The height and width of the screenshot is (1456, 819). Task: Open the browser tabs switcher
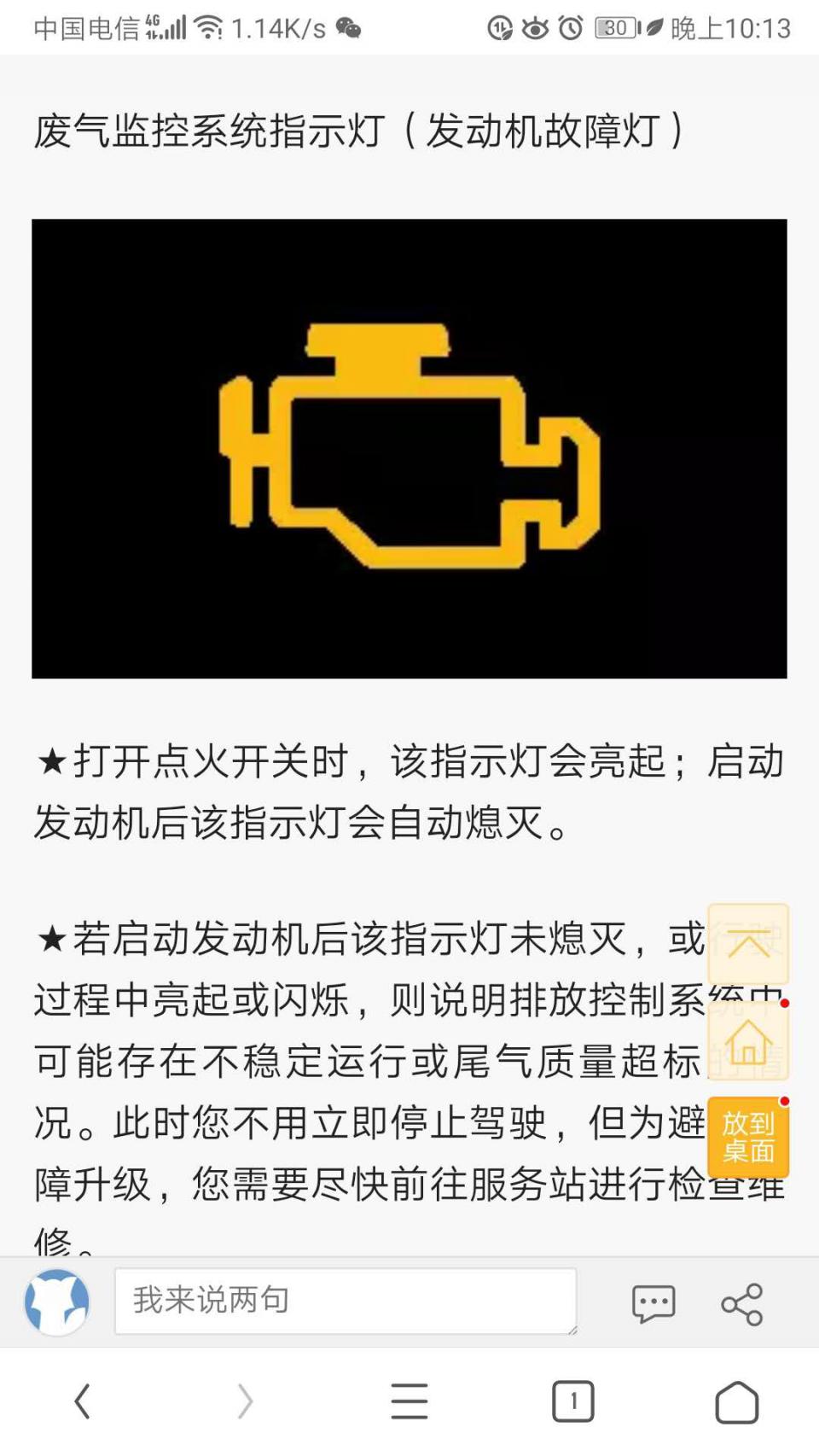(572, 1401)
